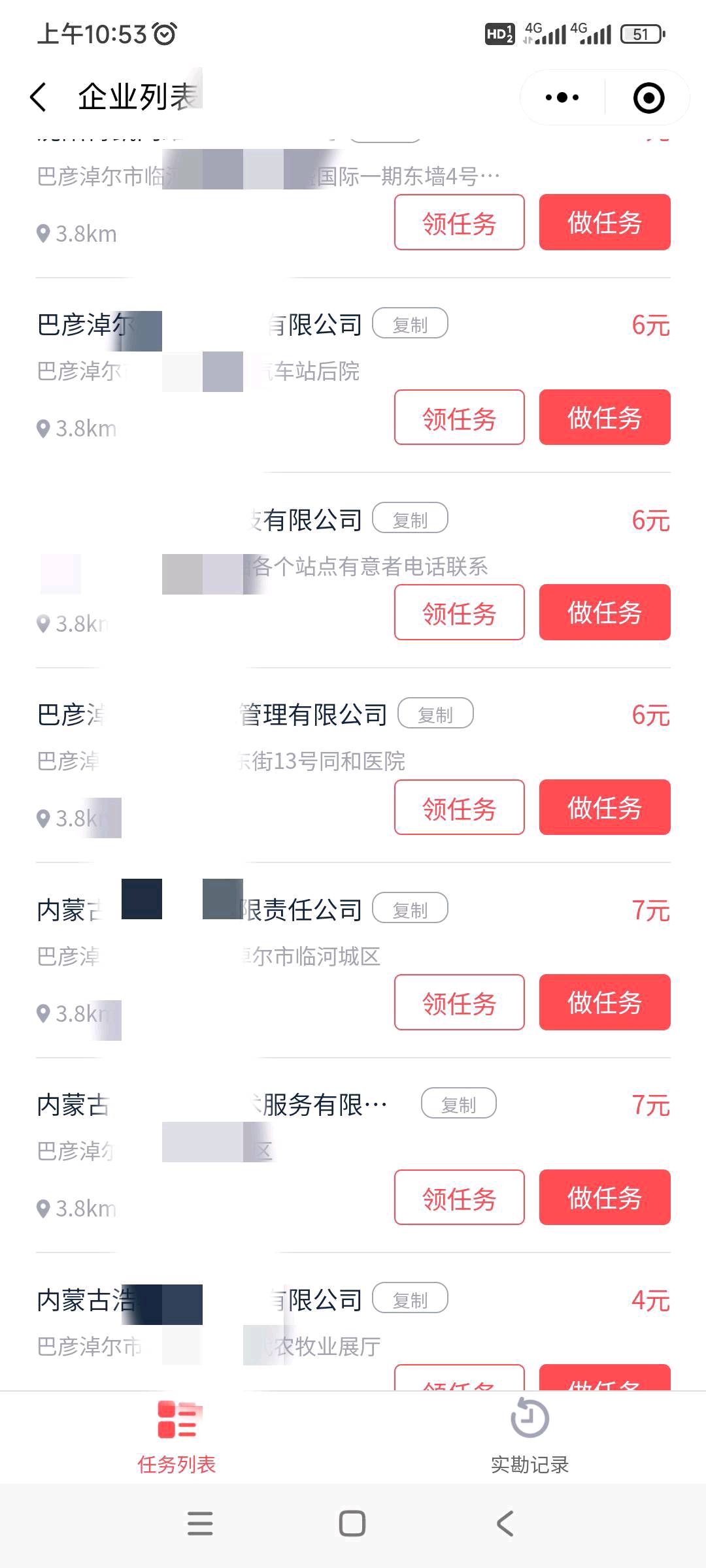The image size is (706, 1568).
Task: Copy the 限责任公司 name in 临河城区
Action: pos(410,909)
